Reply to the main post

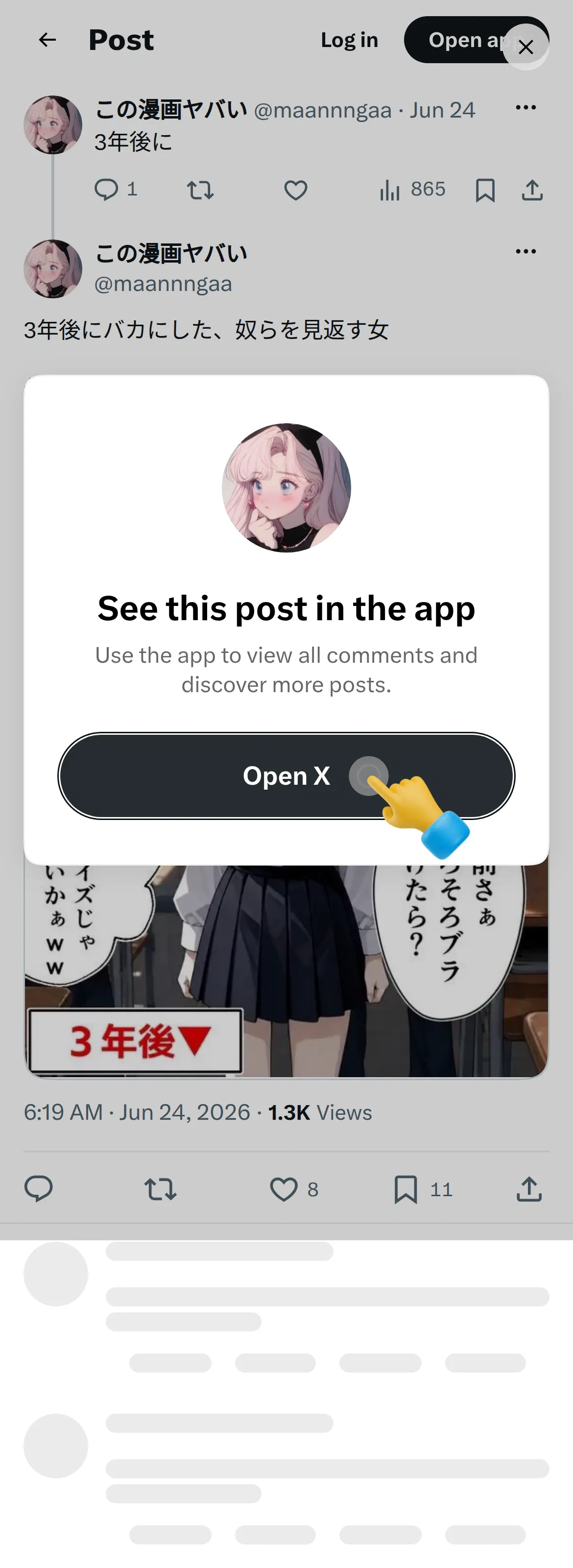pos(38,1189)
